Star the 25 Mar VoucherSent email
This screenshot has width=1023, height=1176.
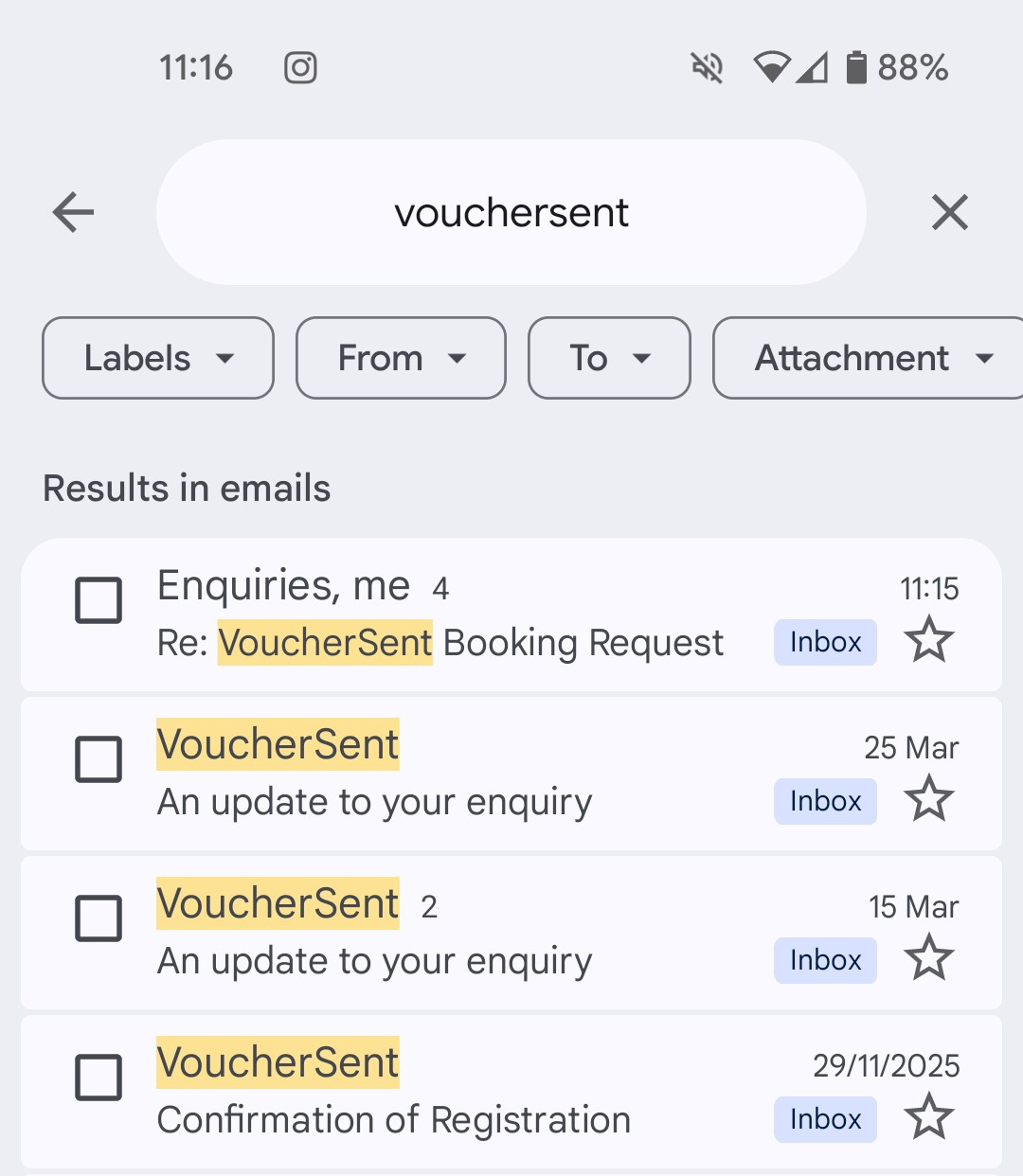(928, 800)
